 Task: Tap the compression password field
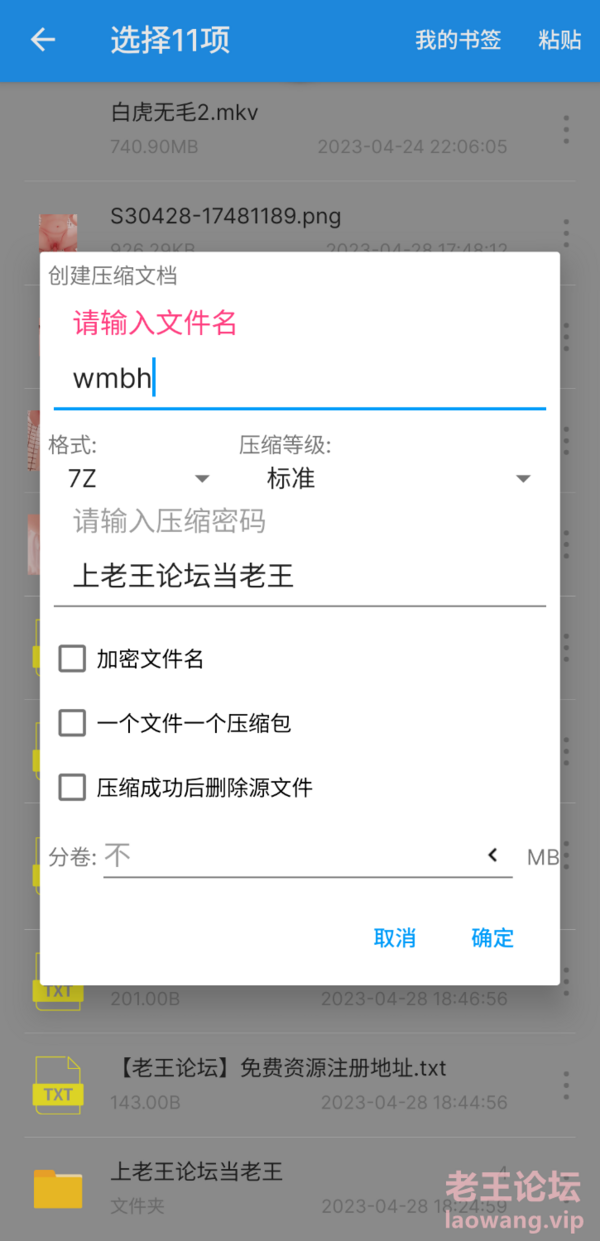tap(299, 577)
